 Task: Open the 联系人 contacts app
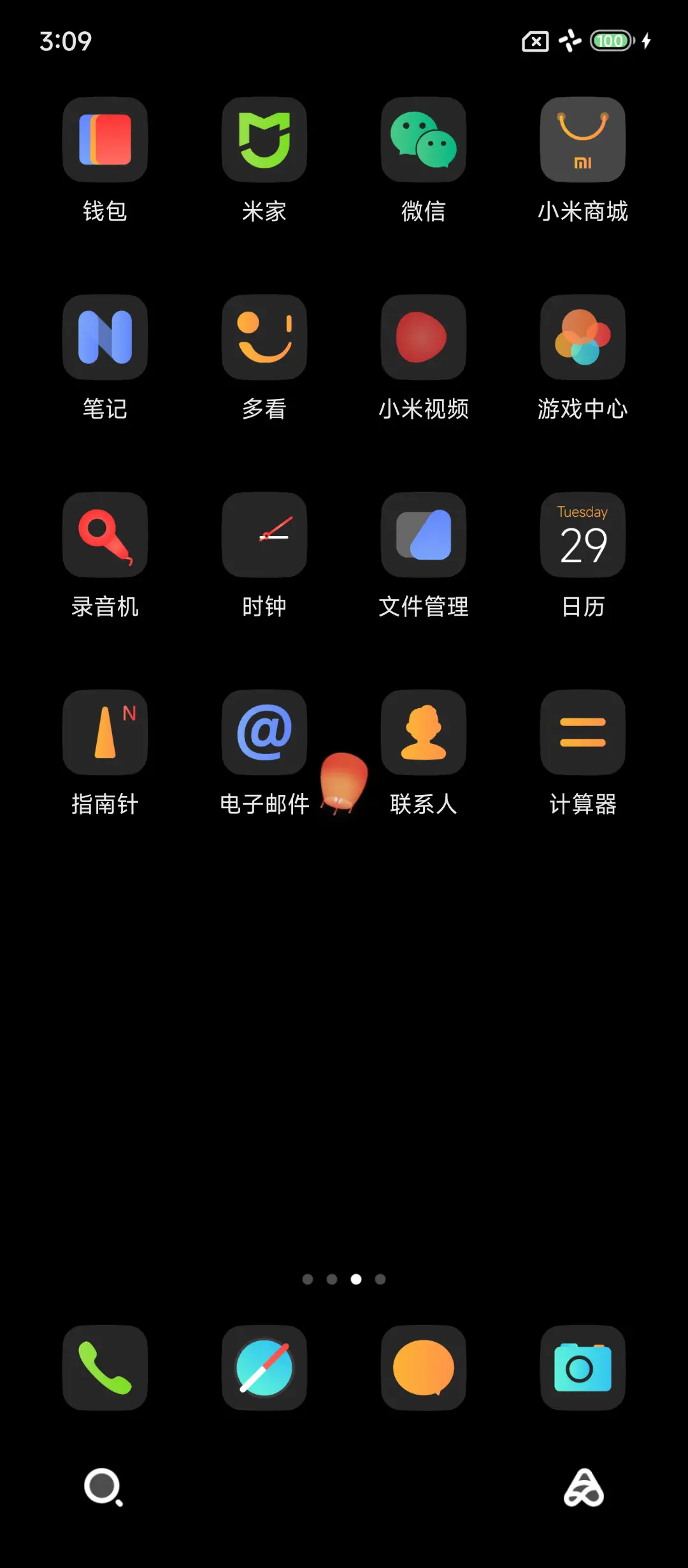tap(423, 733)
